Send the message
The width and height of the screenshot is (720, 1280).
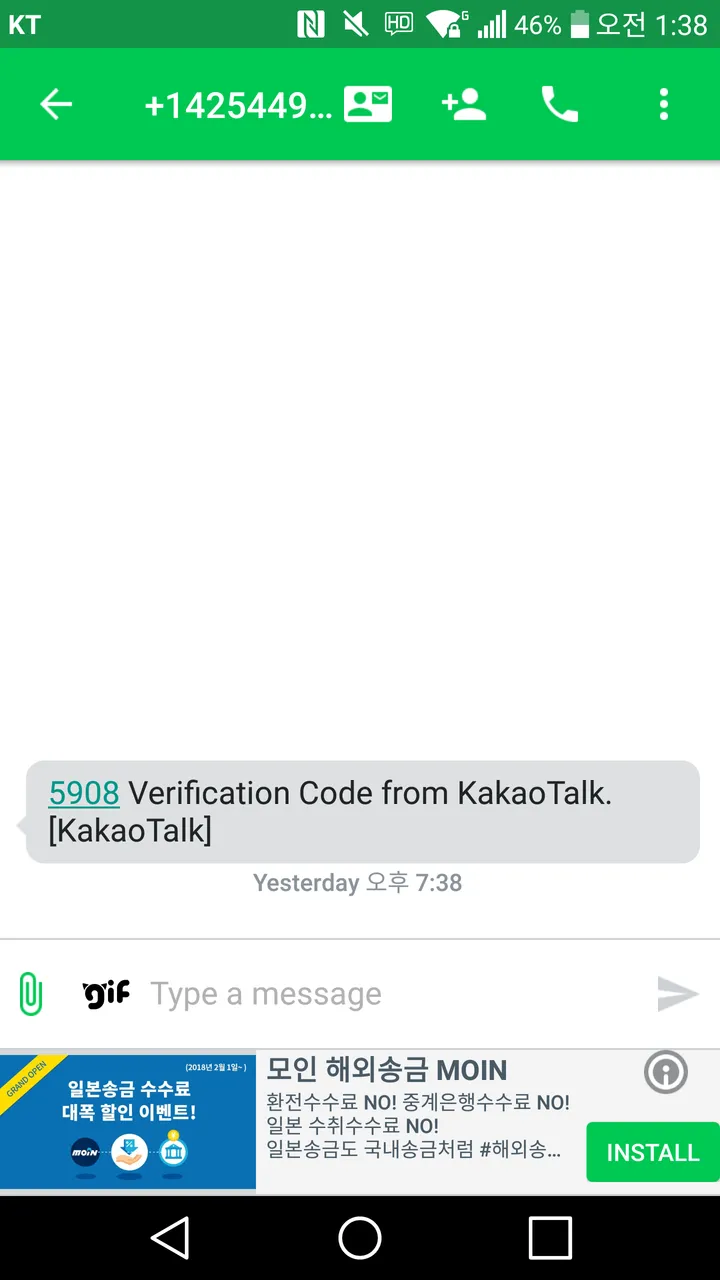coord(677,994)
